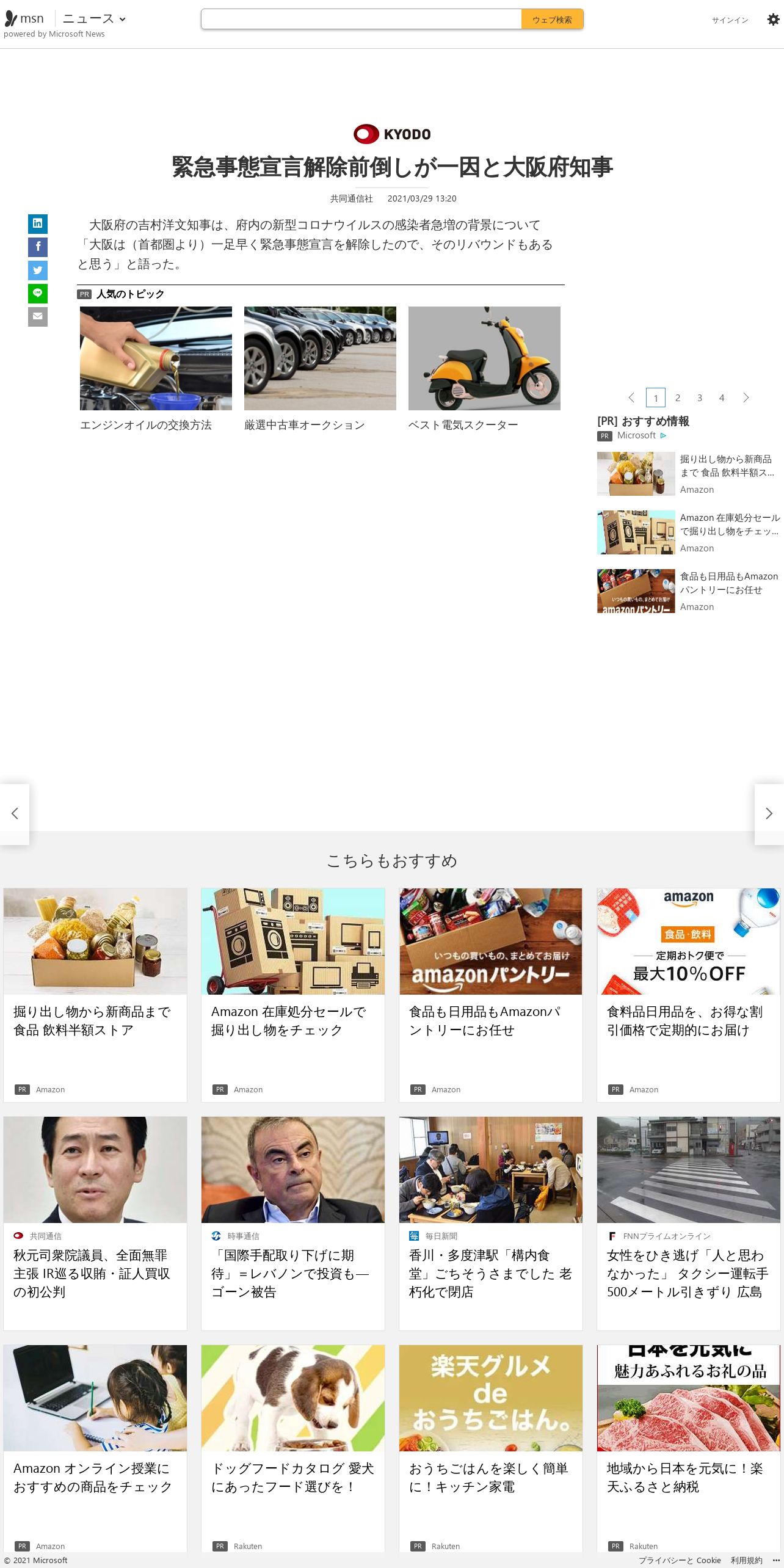Open the 女性をひき逃げ タクシー運転手 article
Viewport: 784px width, 1568px height.
pos(689,1273)
